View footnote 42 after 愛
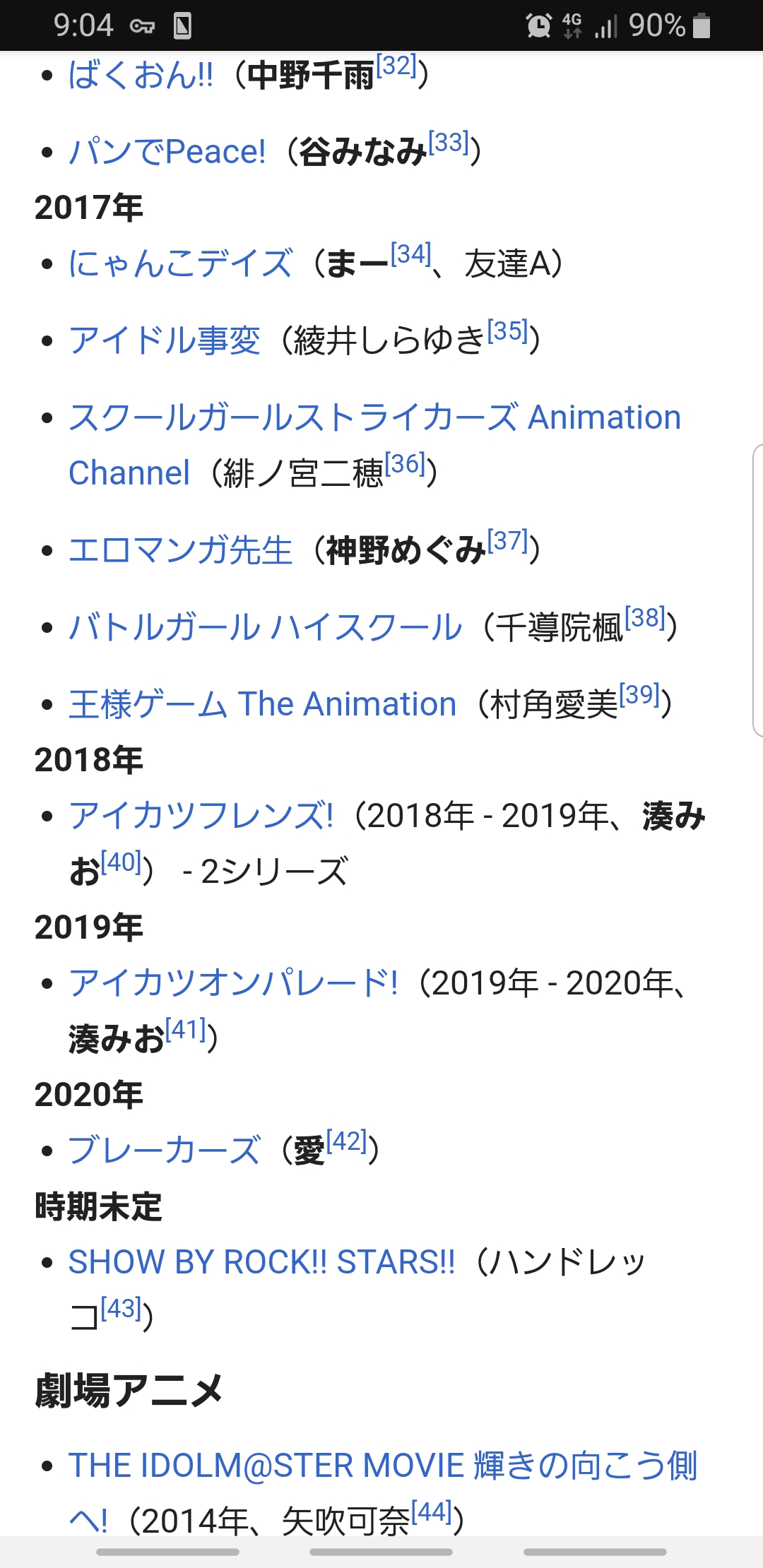The height and width of the screenshot is (1568, 763). pos(346,1141)
